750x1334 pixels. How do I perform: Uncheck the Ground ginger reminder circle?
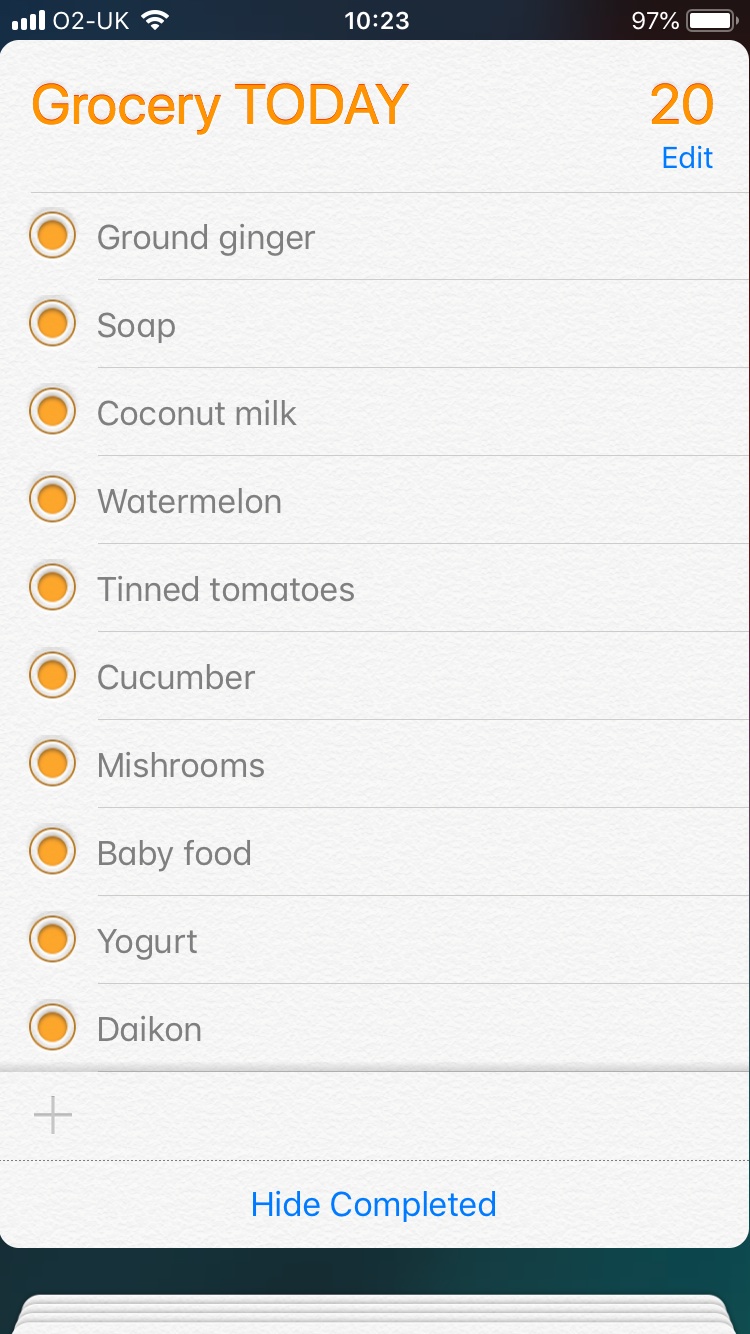(x=52, y=236)
